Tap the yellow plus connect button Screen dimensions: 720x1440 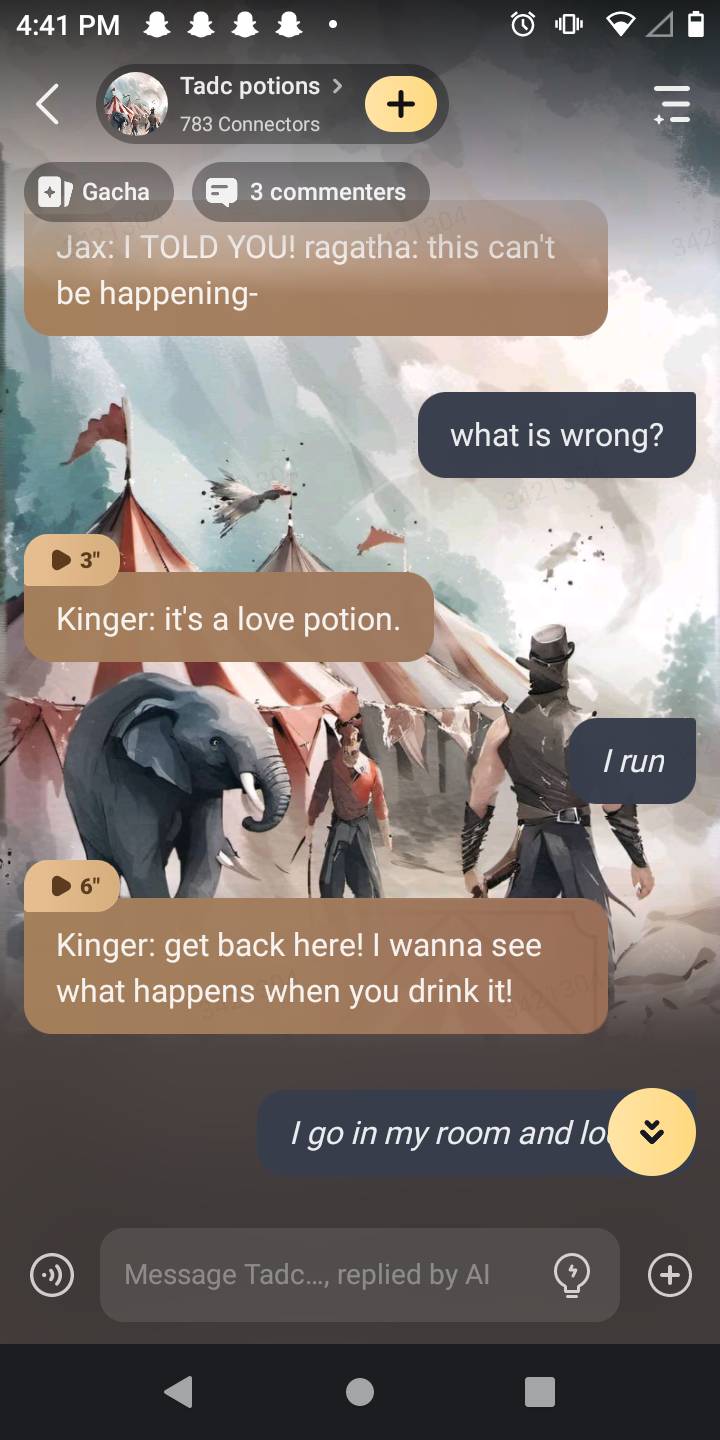[401, 104]
